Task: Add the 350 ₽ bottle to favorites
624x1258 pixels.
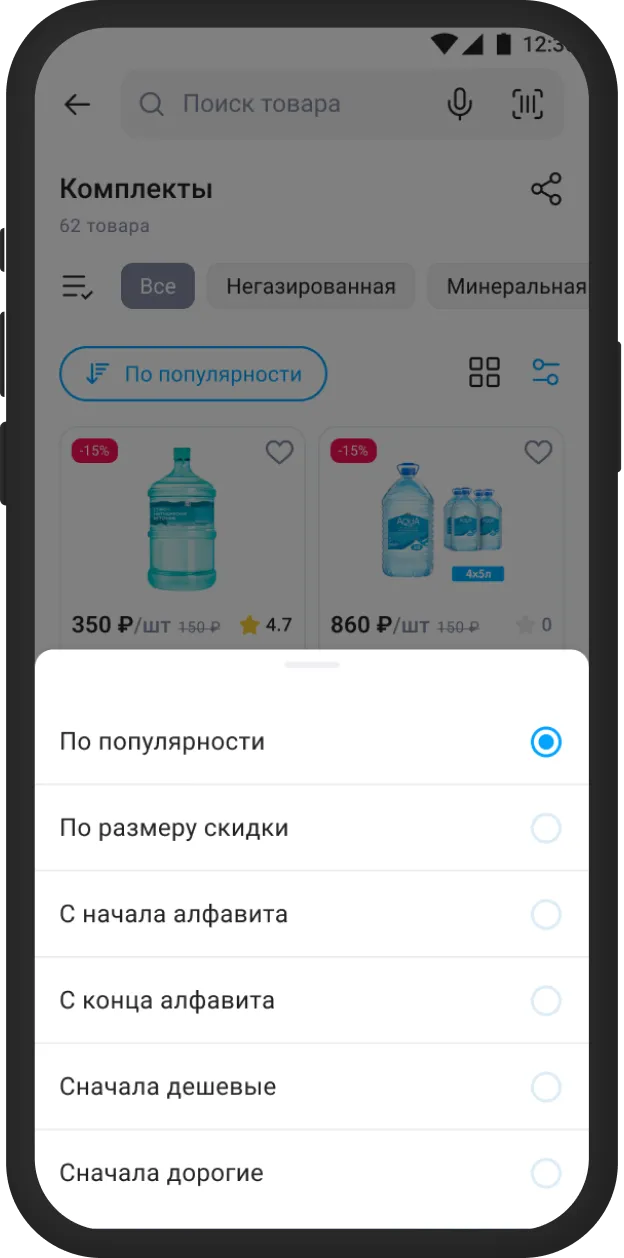Action: coord(279,453)
